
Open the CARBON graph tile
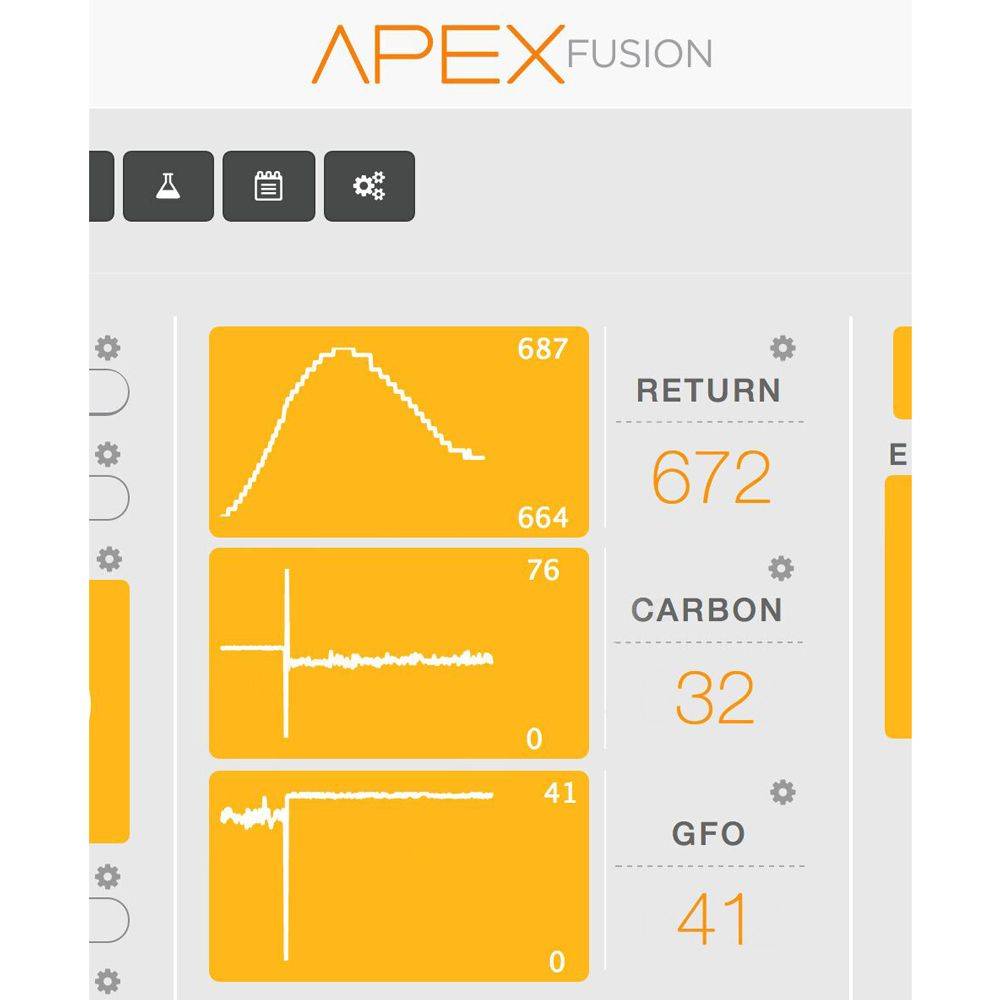[398, 653]
